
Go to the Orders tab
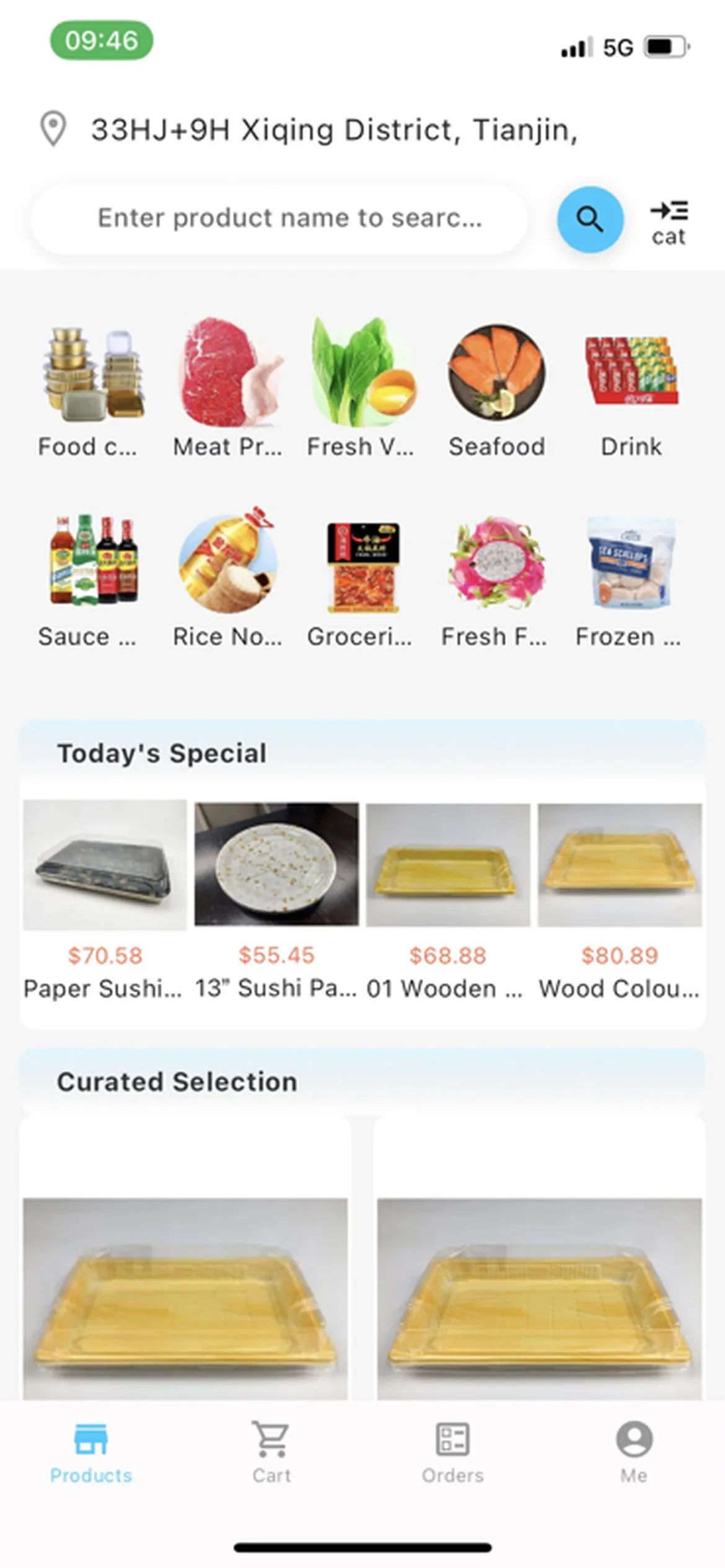pos(452,1453)
